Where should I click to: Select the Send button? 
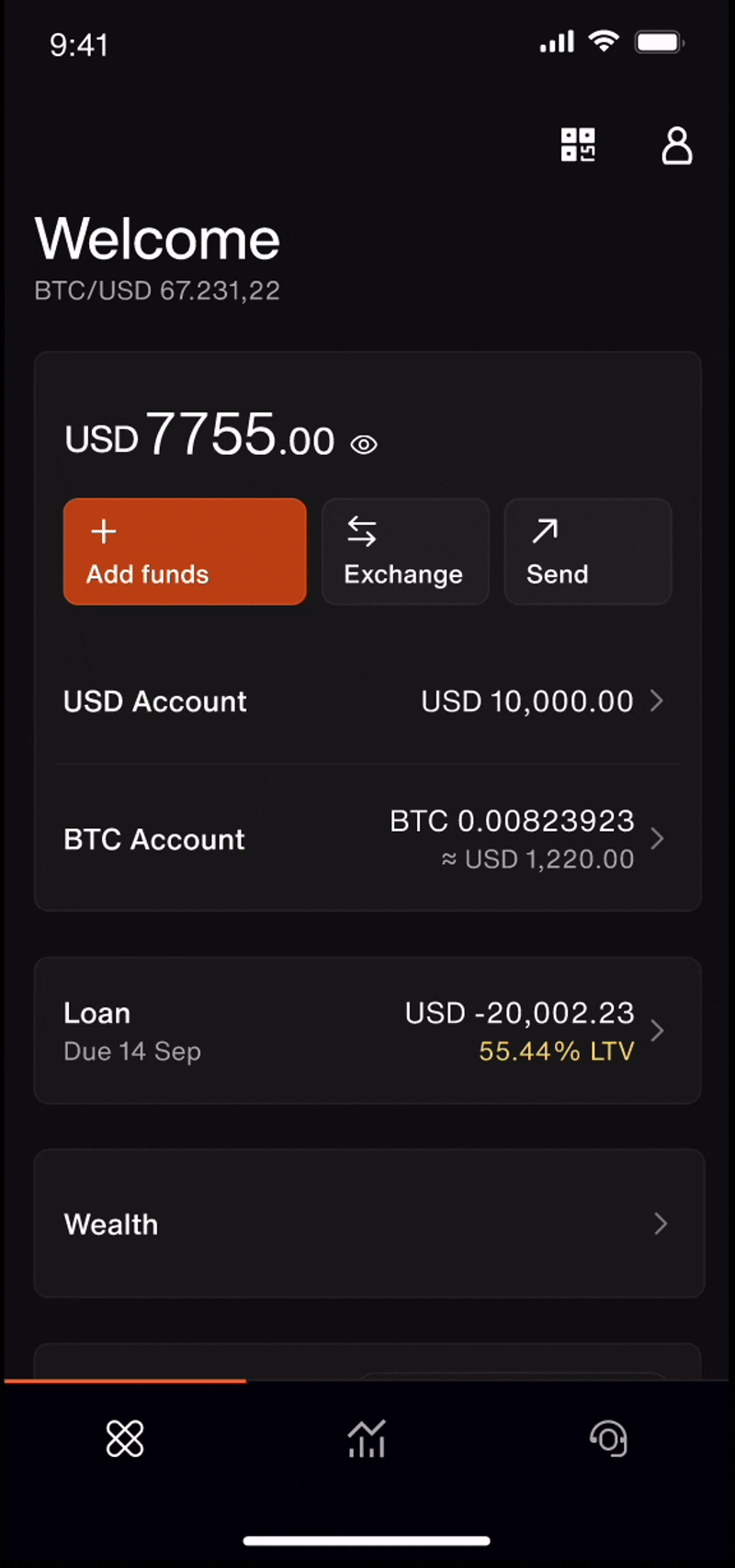click(587, 551)
